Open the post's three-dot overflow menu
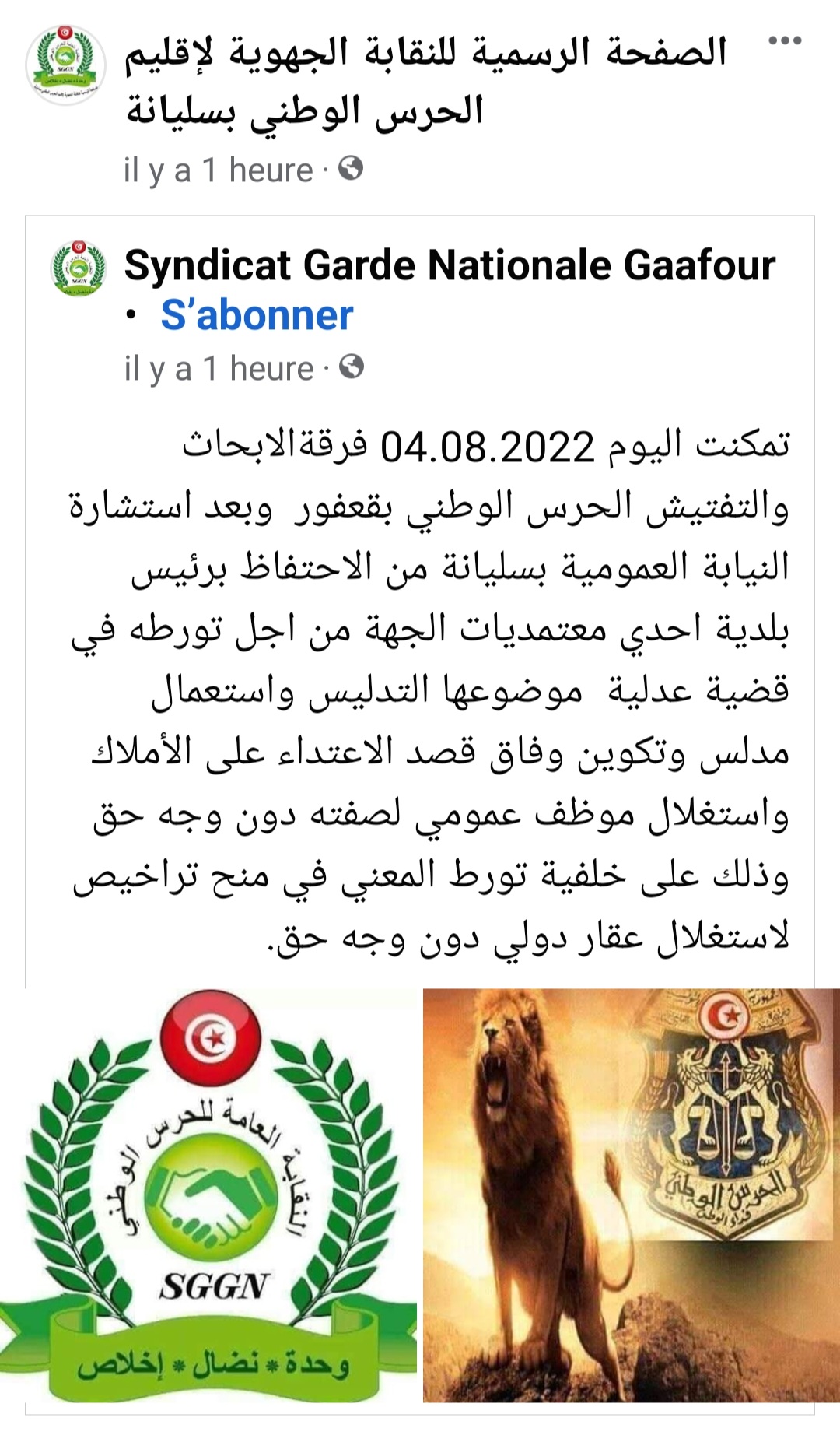Image resolution: width=840 pixels, height=1442 pixels. (x=784, y=41)
